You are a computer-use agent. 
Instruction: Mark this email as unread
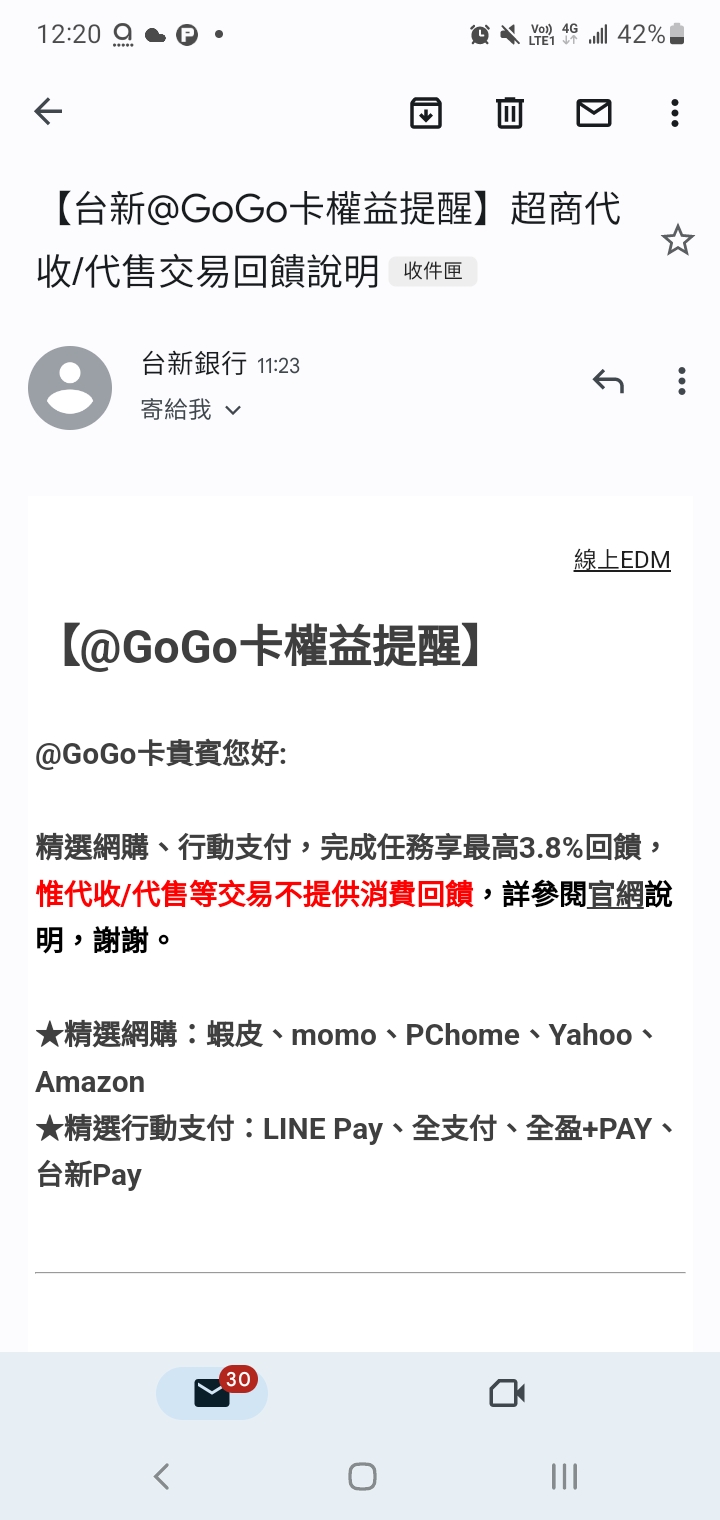click(x=594, y=113)
